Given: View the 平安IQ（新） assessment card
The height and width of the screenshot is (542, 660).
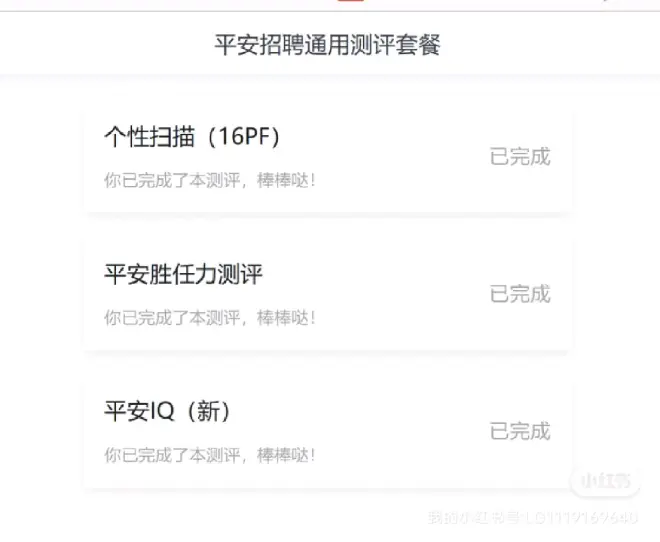Looking at the screenshot, I should [327, 431].
